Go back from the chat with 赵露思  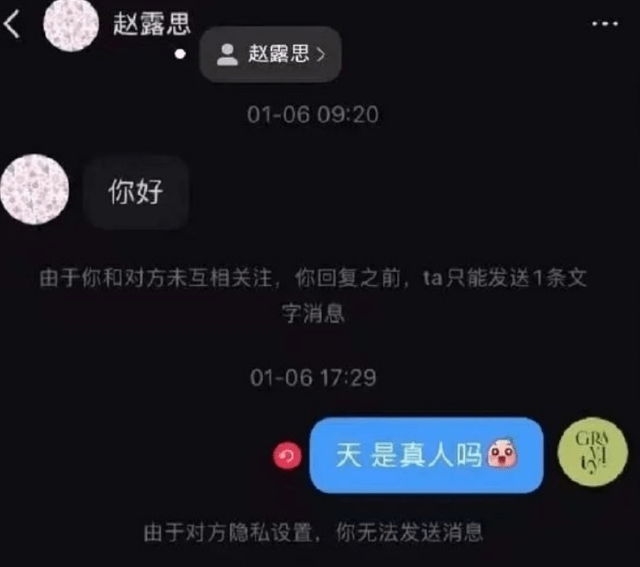[x=13, y=25]
